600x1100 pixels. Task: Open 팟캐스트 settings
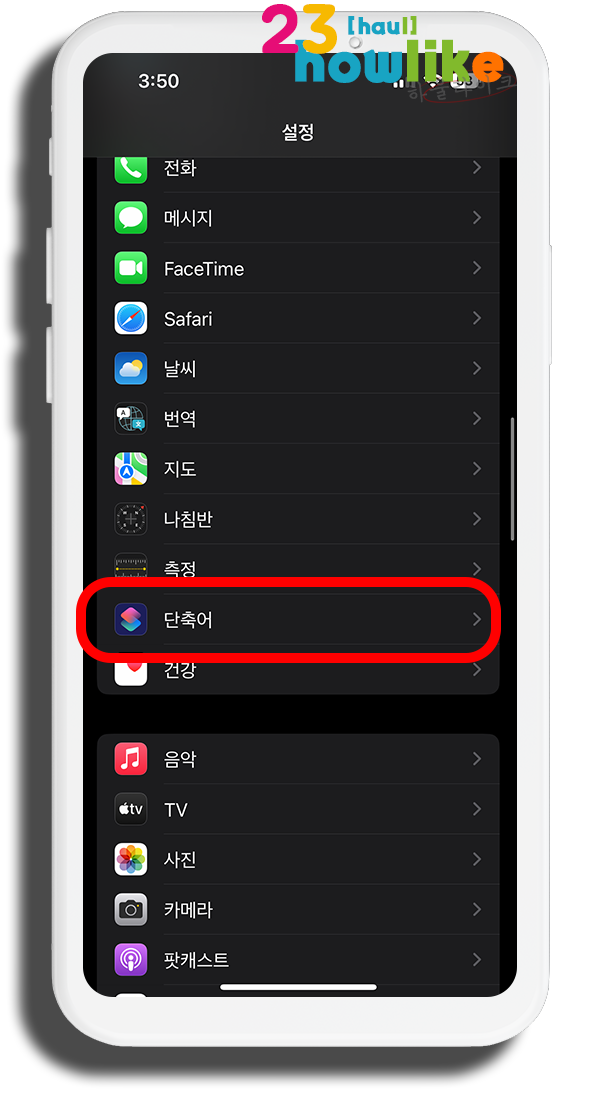point(298,960)
